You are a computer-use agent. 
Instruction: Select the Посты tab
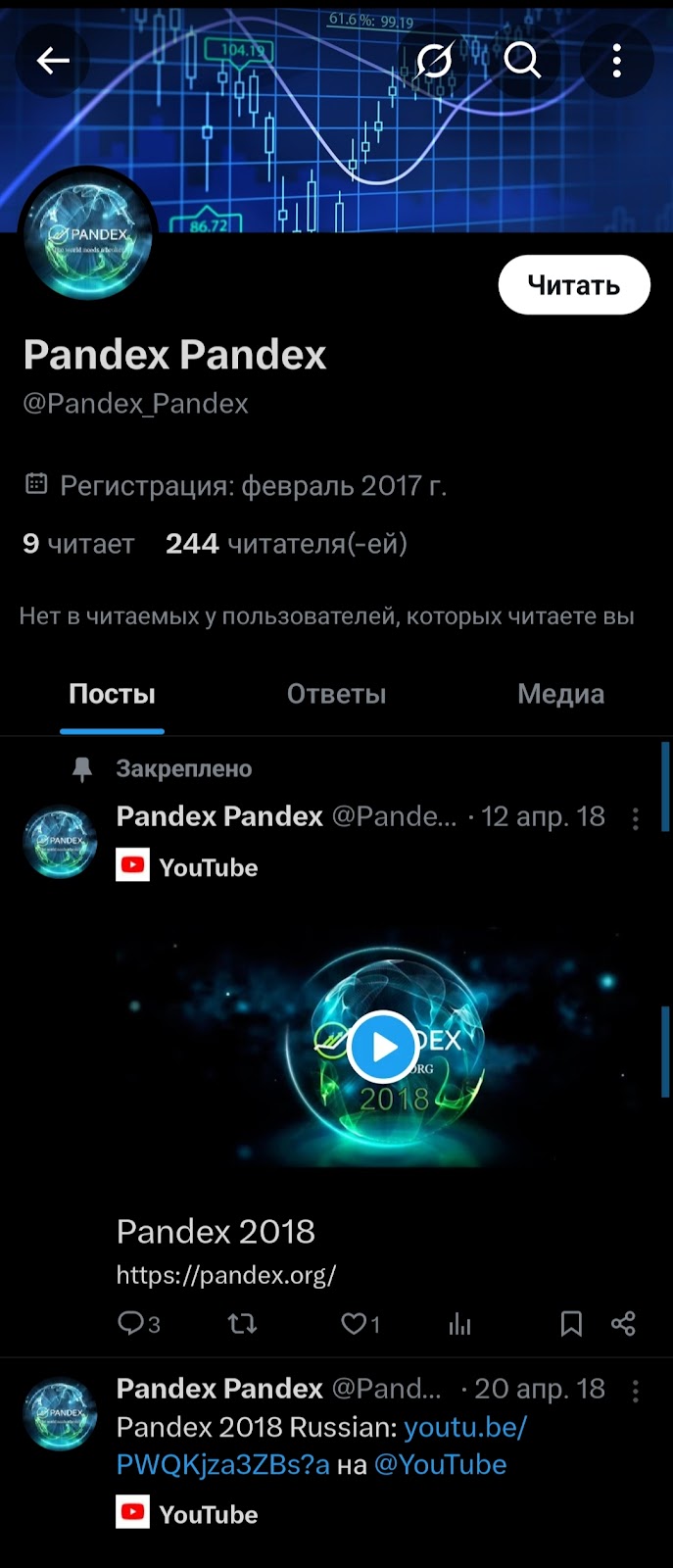112,694
